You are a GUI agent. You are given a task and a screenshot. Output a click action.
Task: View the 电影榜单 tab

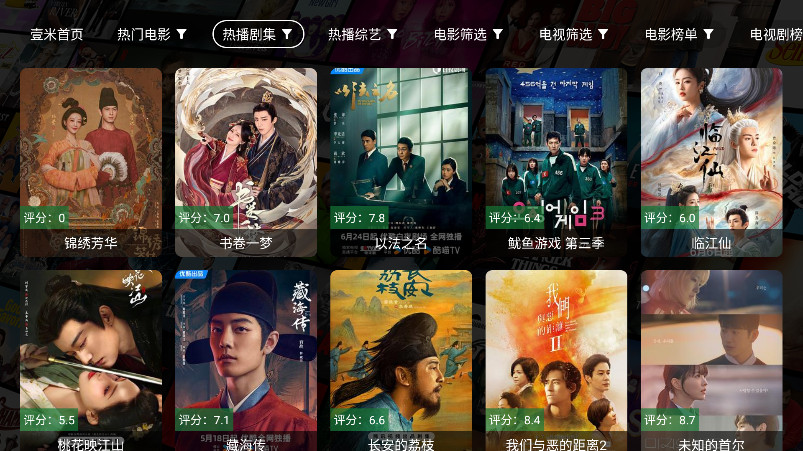(x=679, y=34)
